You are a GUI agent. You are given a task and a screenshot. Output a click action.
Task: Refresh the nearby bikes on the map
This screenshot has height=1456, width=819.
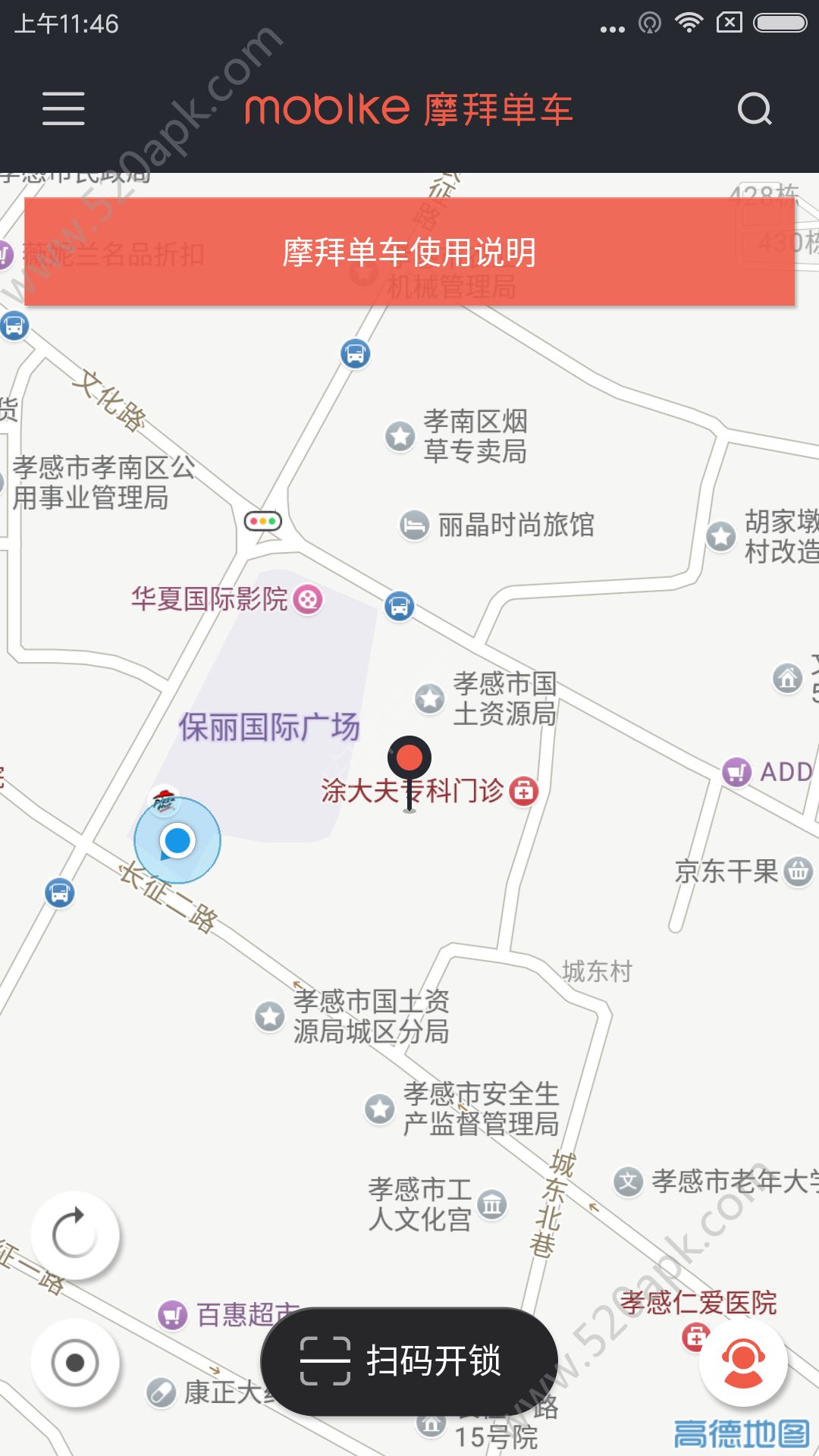(74, 1235)
